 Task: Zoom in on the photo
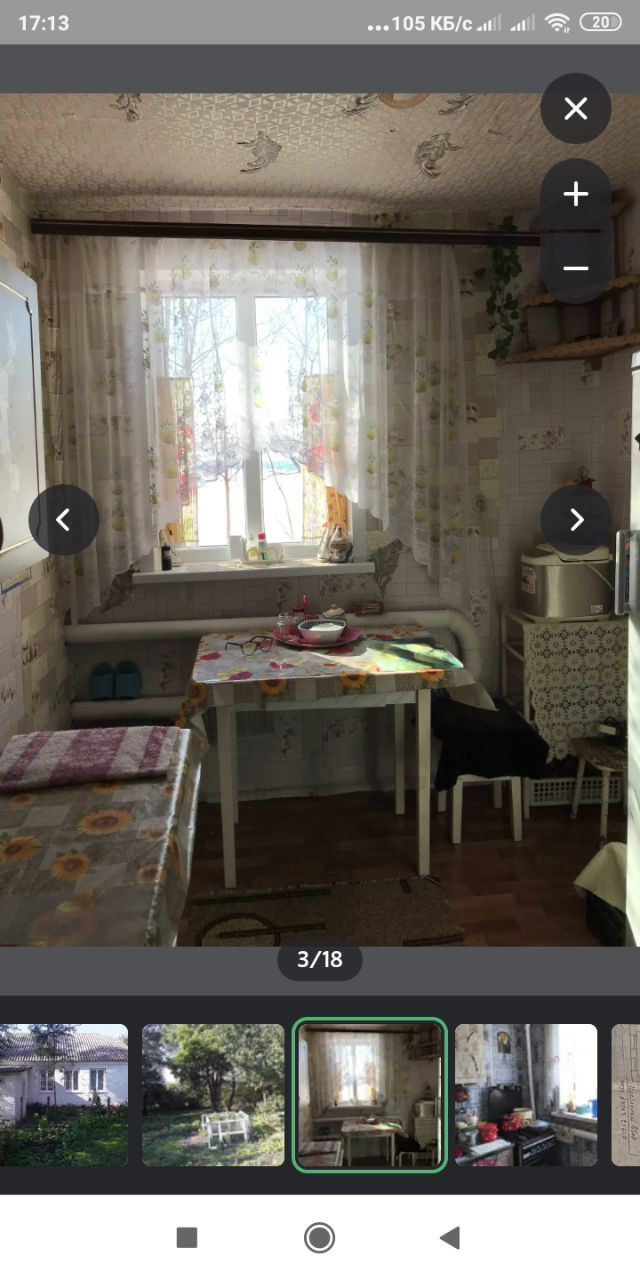576,194
